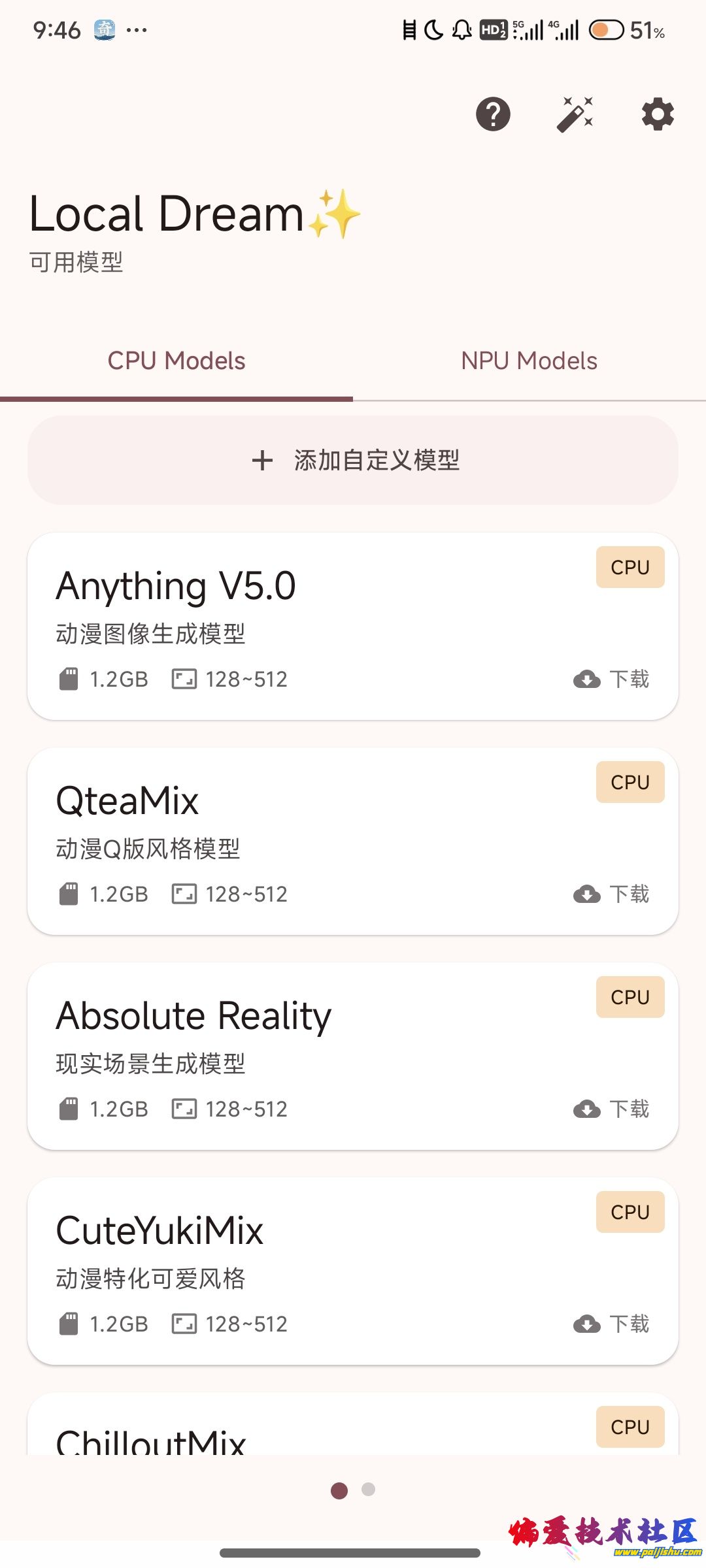Tap the 添加自定义模型 button

point(353,461)
